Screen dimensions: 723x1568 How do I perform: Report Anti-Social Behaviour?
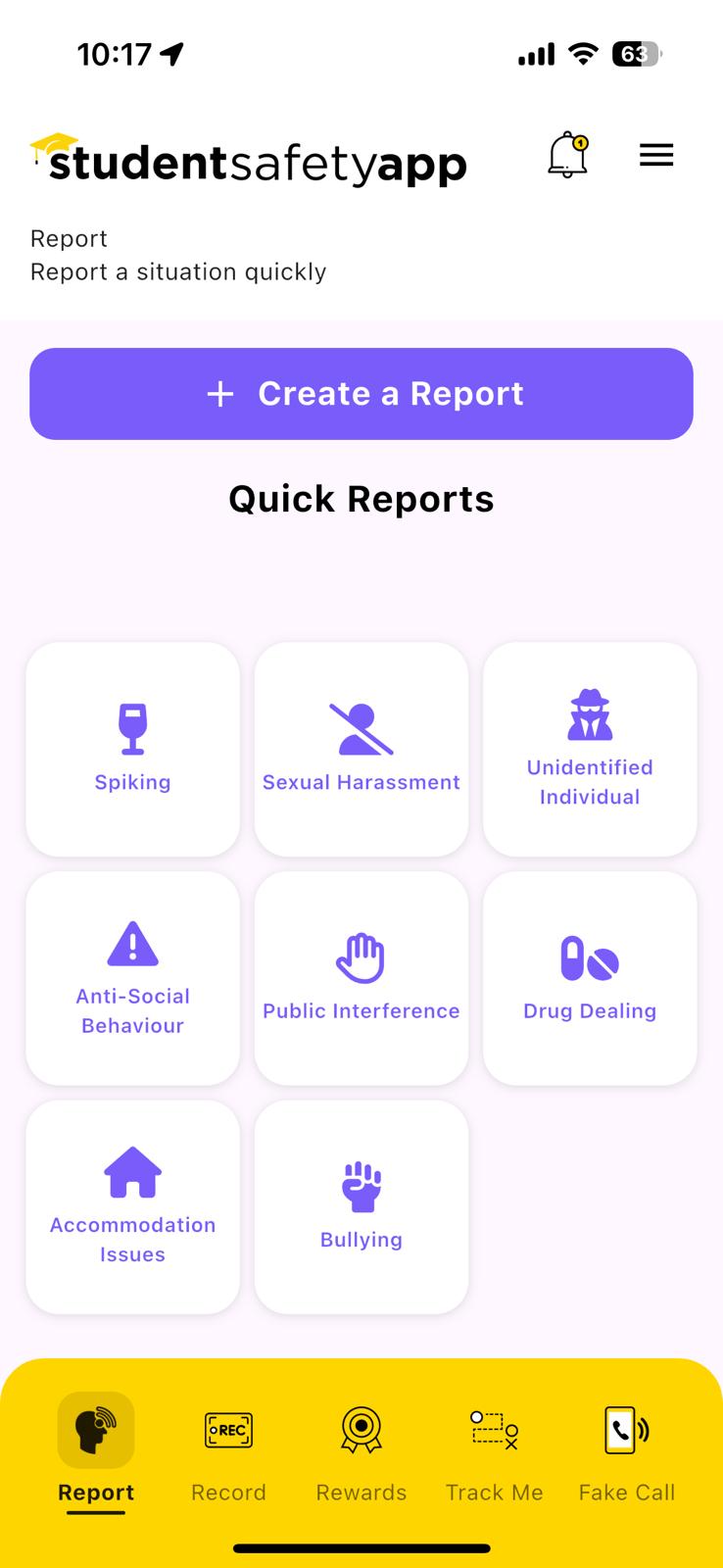(x=132, y=978)
